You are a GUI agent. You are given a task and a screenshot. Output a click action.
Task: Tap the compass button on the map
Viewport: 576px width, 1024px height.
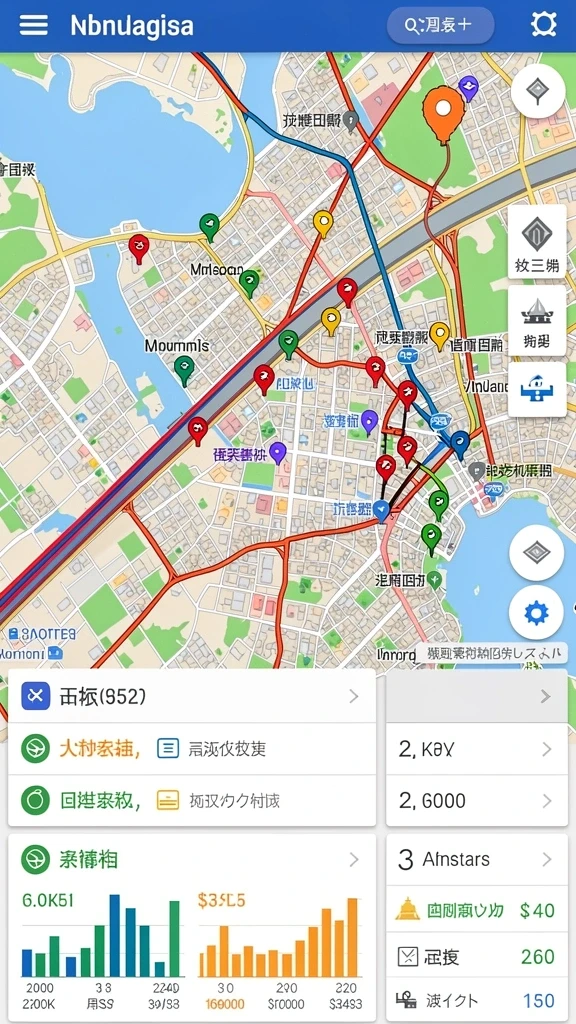click(538, 91)
